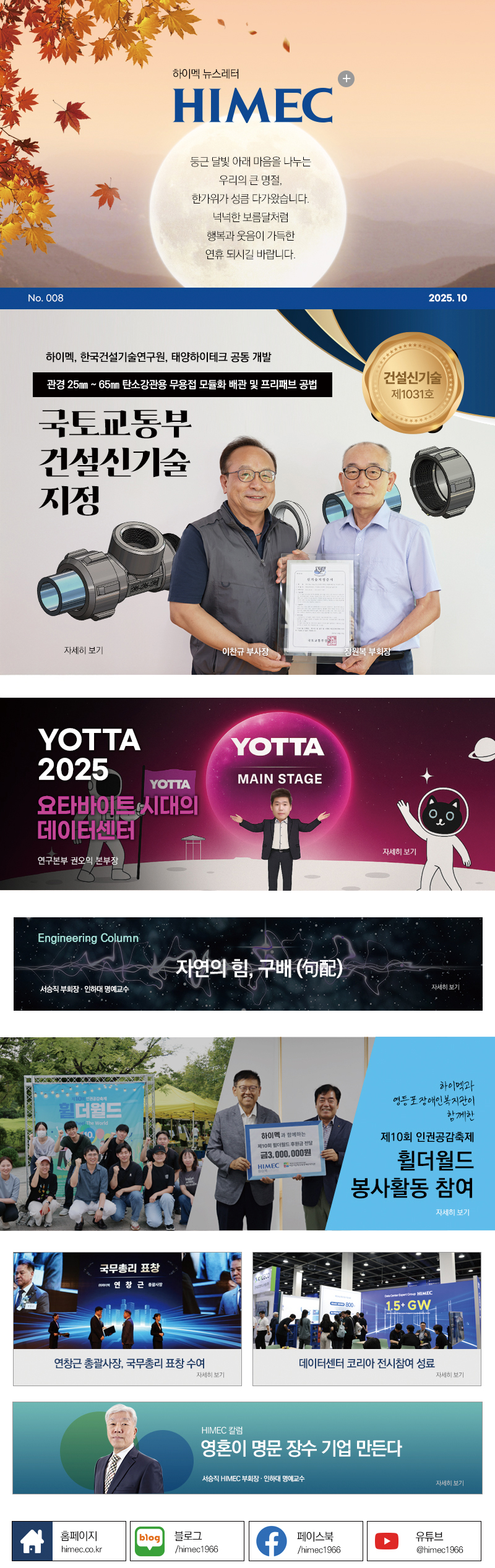The image size is (495, 1568).
Task: Open 자세히 보기 for 휠더월드 봉사활동 참여
Action: (452, 1212)
